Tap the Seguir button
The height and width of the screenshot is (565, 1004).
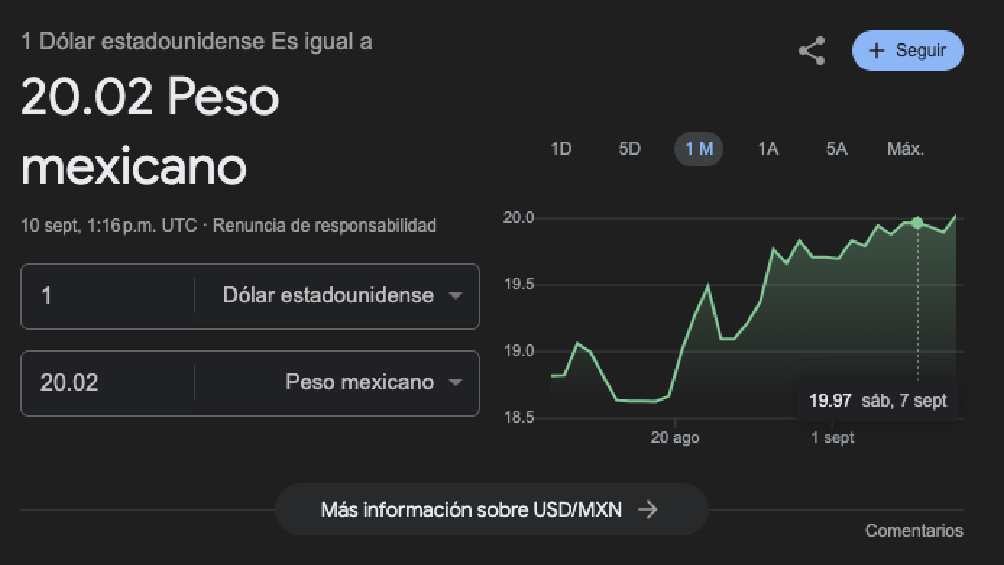pyautogui.click(x=907, y=51)
